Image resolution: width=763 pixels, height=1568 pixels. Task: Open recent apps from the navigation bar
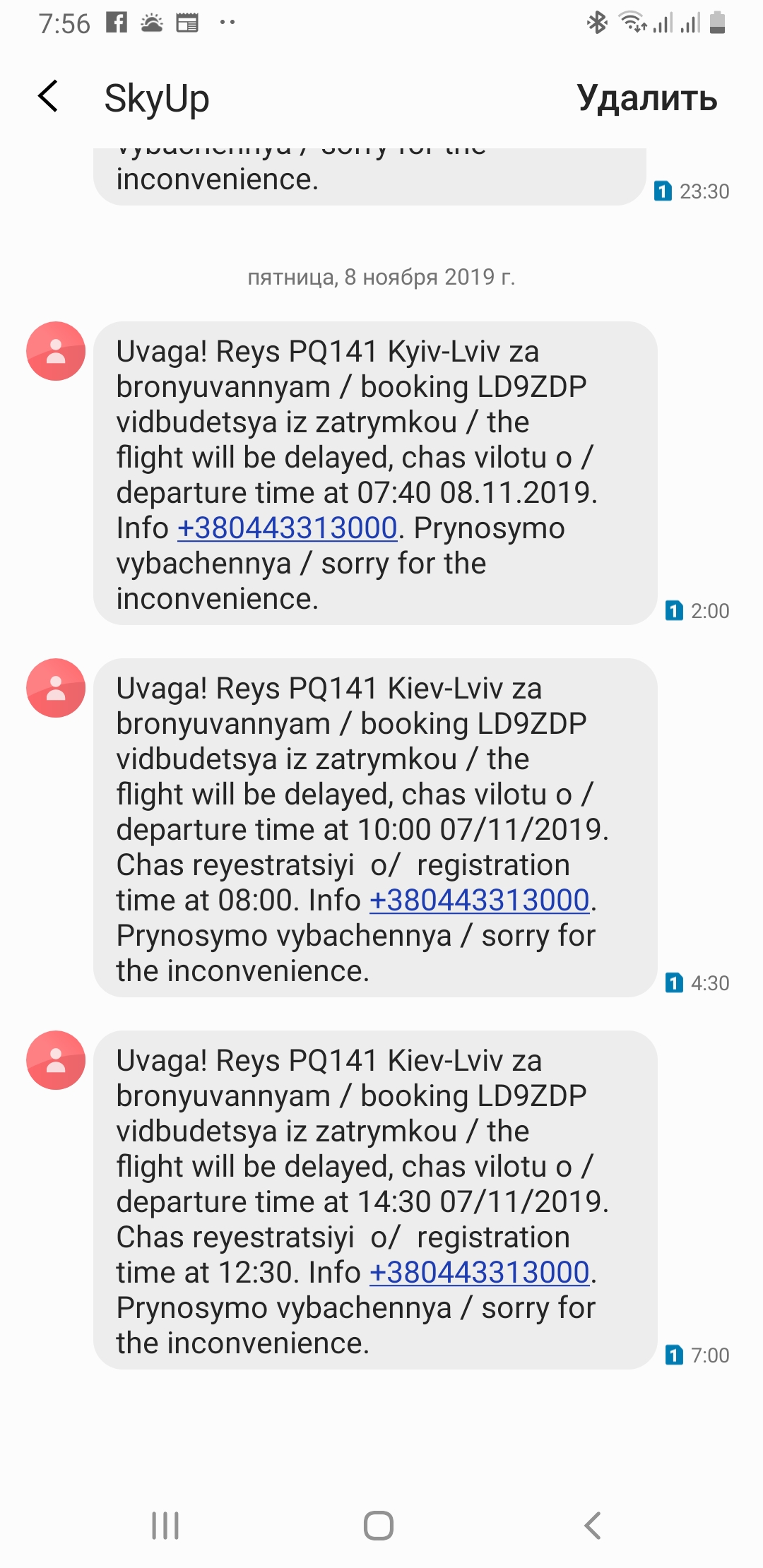click(165, 1526)
